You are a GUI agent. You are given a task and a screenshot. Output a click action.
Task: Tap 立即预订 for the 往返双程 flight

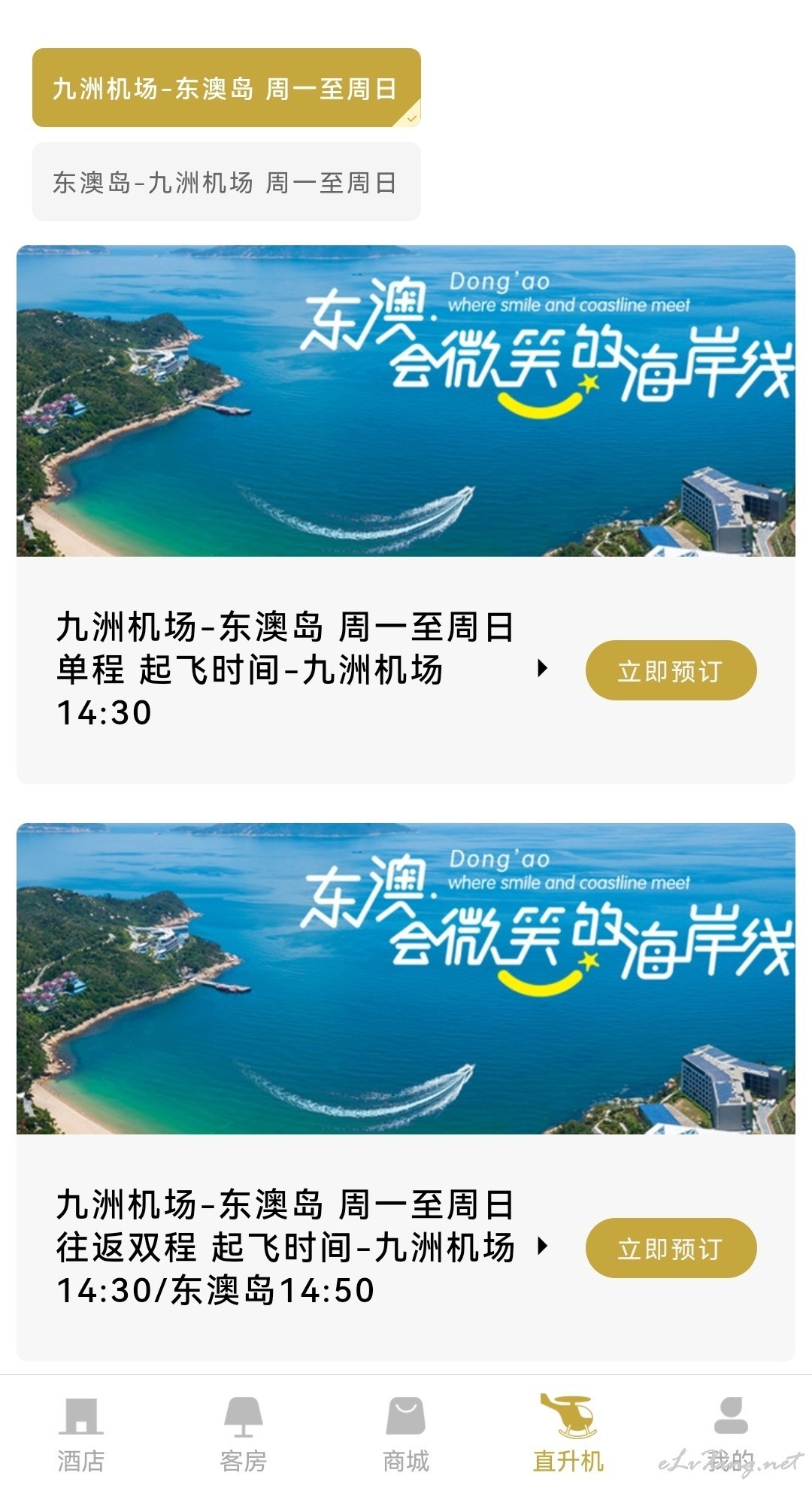coord(671,1248)
